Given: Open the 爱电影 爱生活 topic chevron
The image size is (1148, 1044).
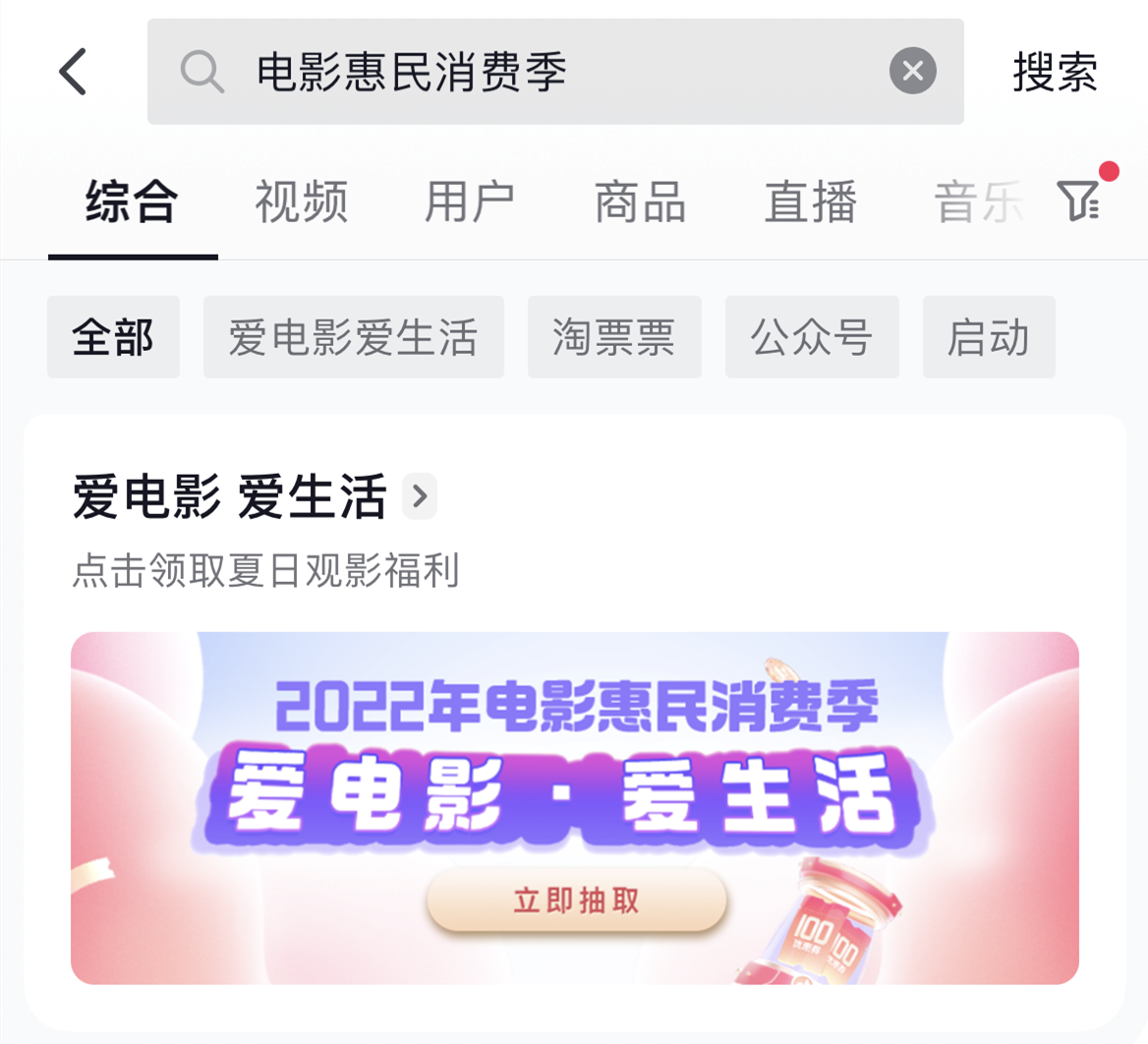Looking at the screenshot, I should pos(420,496).
